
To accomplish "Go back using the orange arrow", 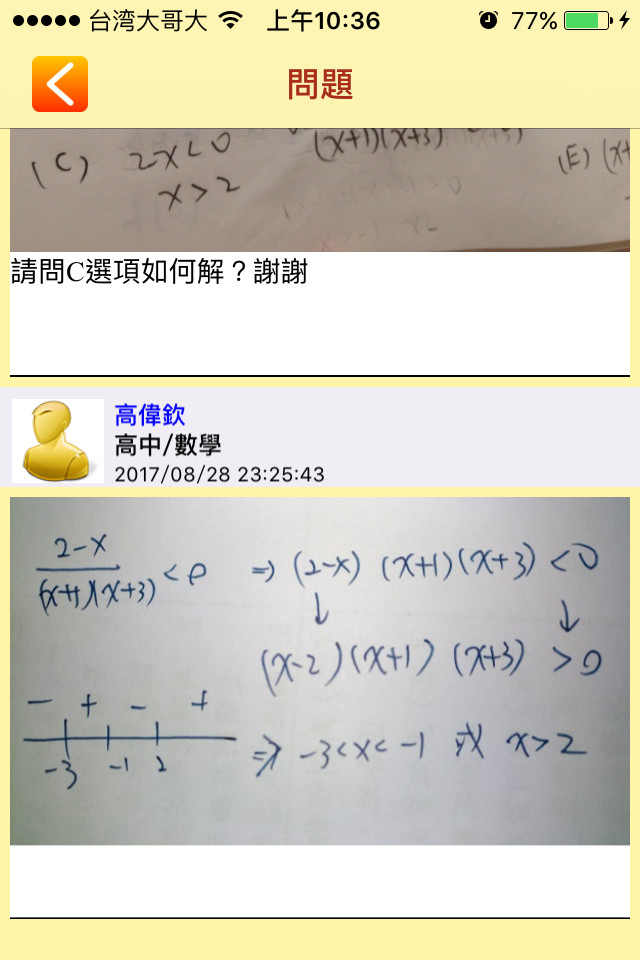I will (60, 84).
